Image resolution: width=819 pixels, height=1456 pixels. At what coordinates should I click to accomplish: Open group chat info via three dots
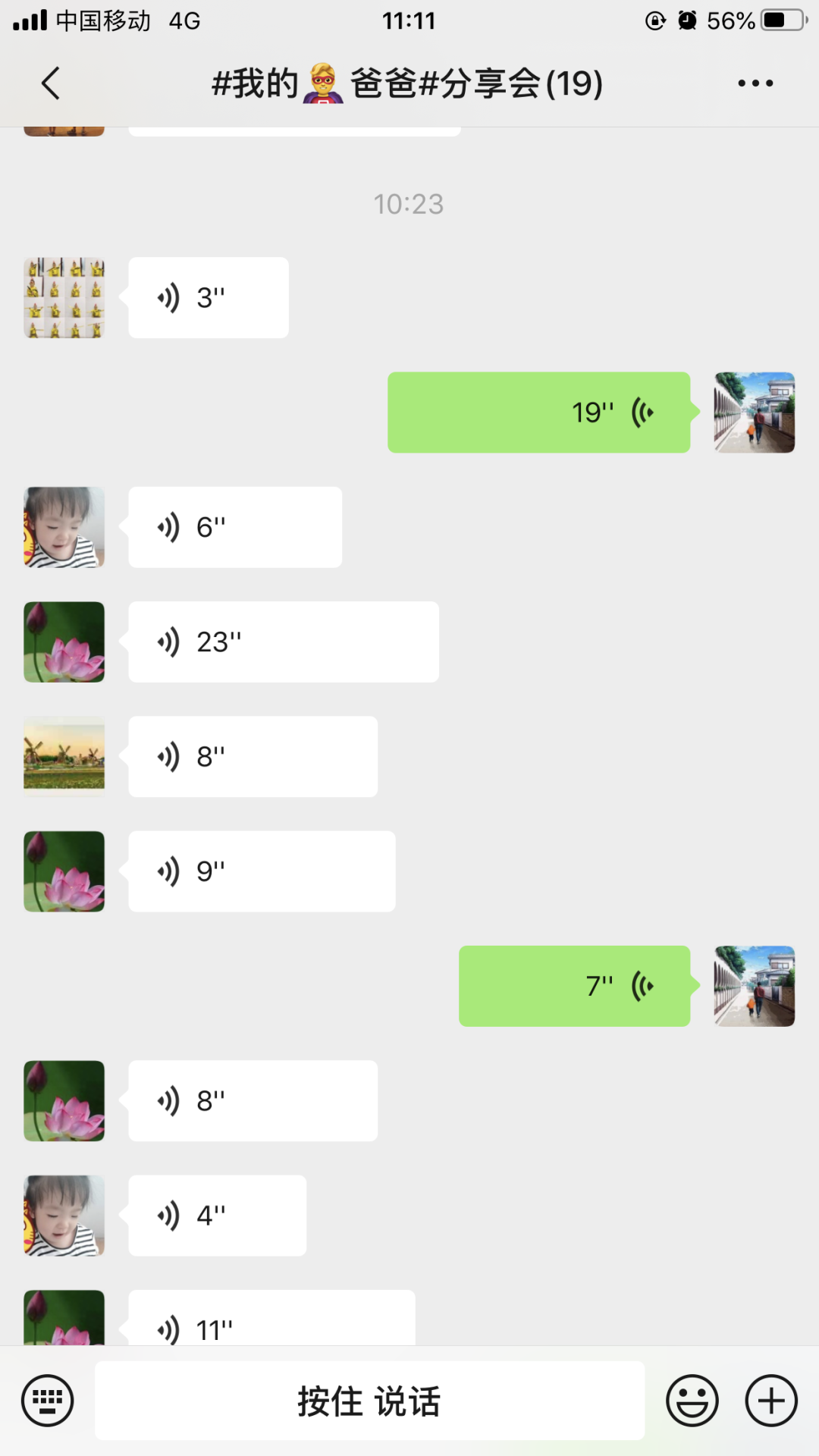point(755,83)
